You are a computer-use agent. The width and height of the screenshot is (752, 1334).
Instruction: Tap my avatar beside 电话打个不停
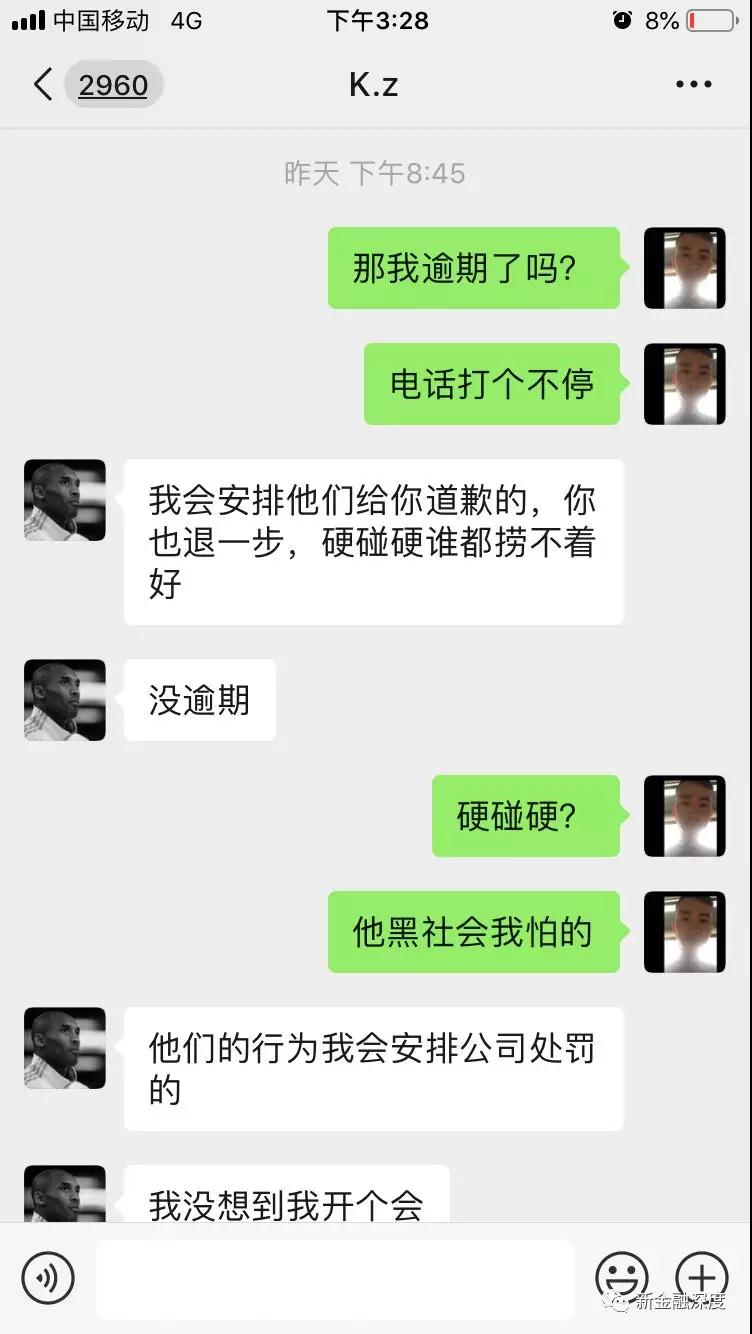click(684, 384)
